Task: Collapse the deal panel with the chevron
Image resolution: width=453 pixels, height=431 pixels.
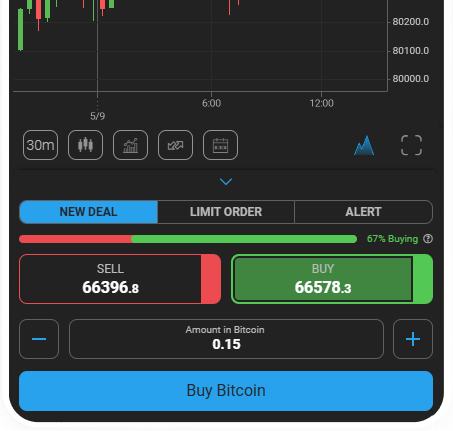Action: tap(226, 182)
